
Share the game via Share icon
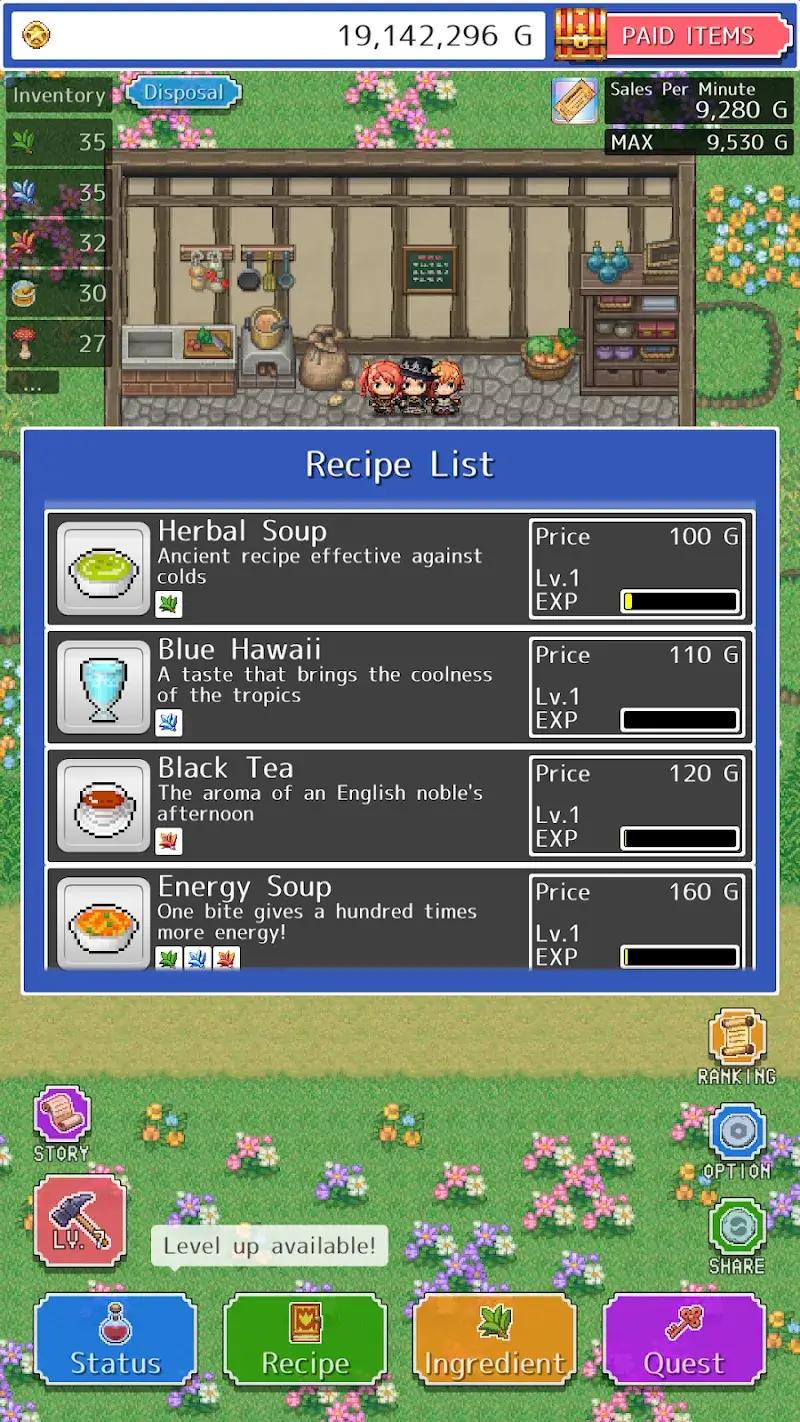(x=737, y=1227)
